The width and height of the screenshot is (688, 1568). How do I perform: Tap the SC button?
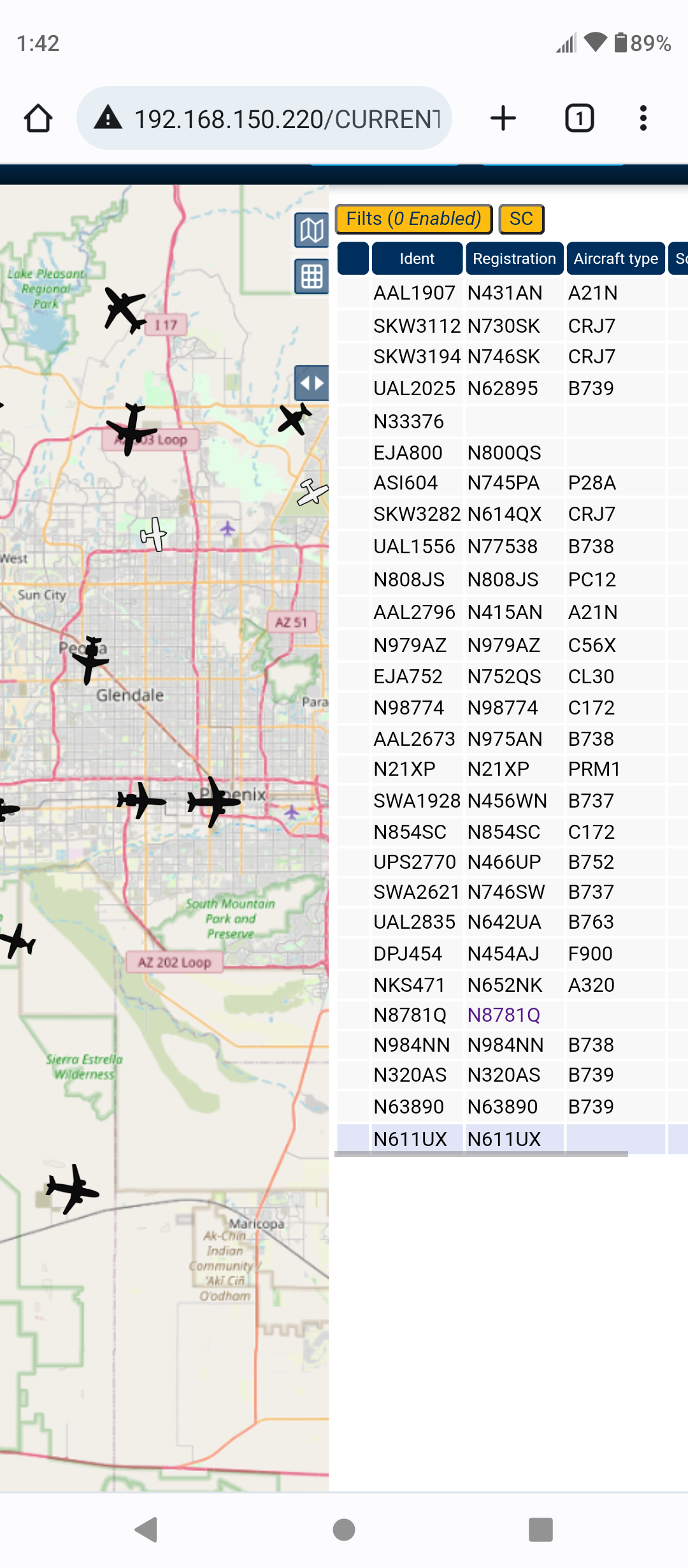pos(521,219)
